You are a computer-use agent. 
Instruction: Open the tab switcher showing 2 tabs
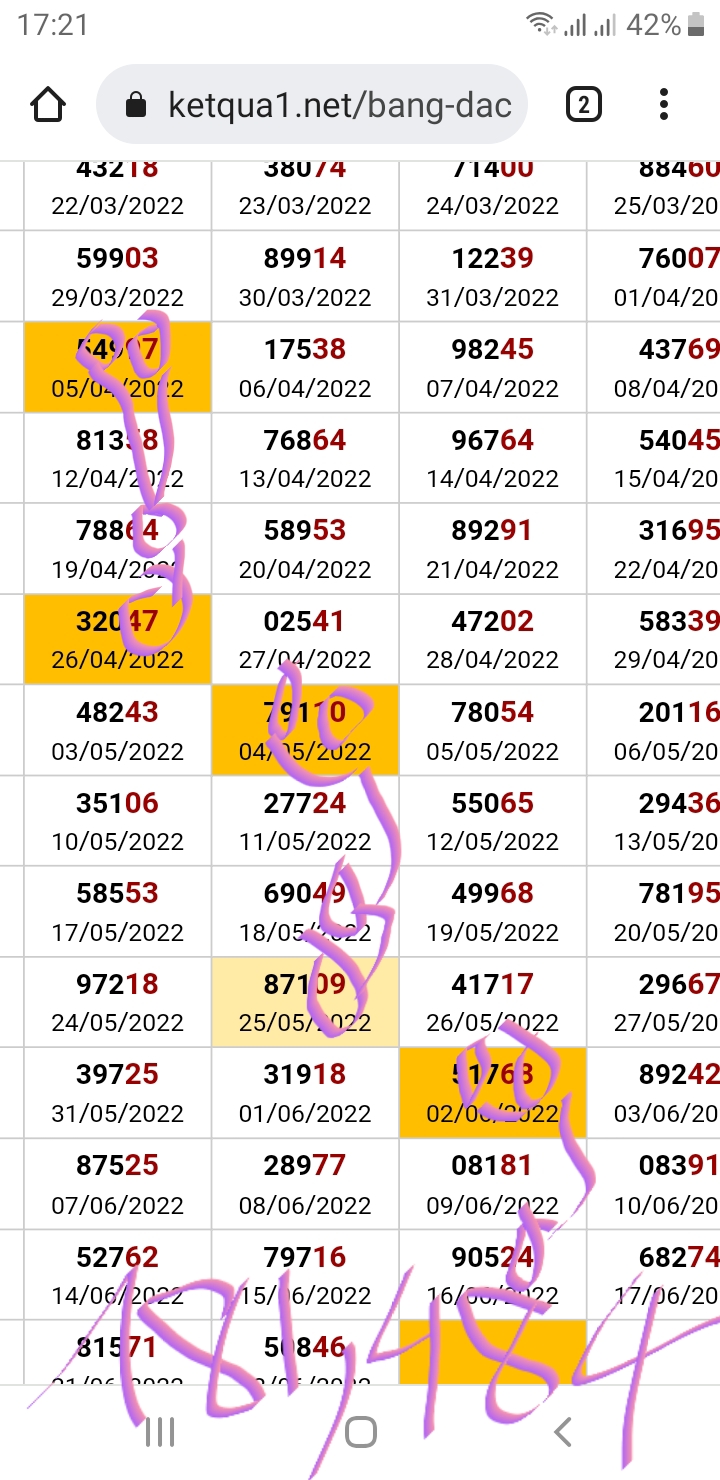(x=584, y=104)
